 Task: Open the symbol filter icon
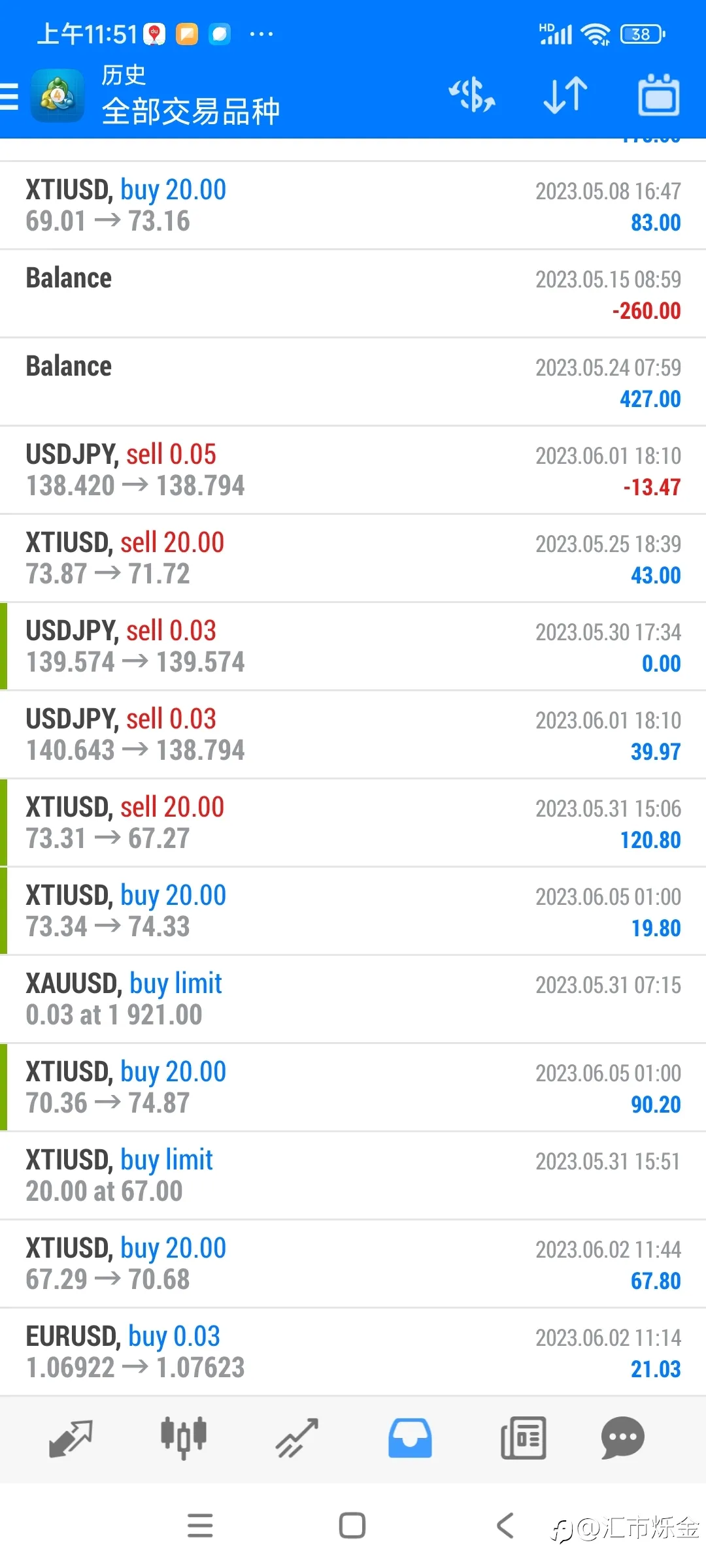pyautogui.click(x=471, y=95)
